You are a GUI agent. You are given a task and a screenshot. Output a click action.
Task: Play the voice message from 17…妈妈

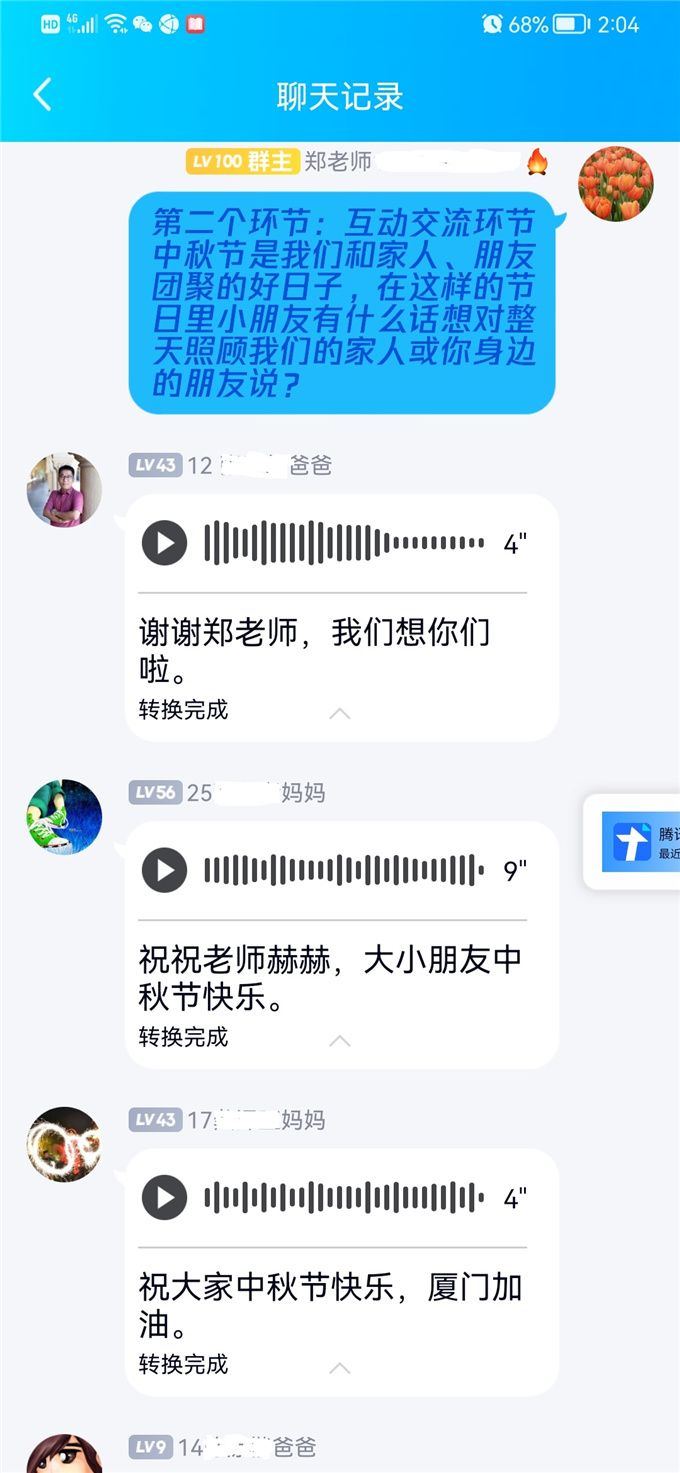pos(165,1197)
